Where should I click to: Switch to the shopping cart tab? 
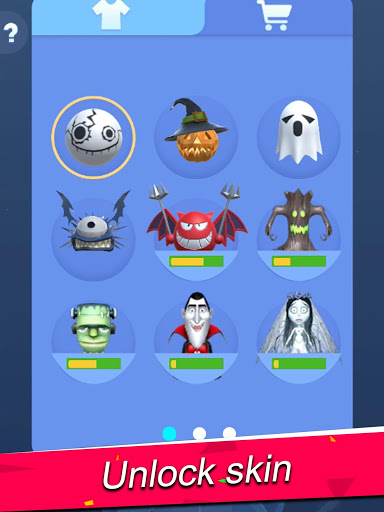tap(275, 17)
